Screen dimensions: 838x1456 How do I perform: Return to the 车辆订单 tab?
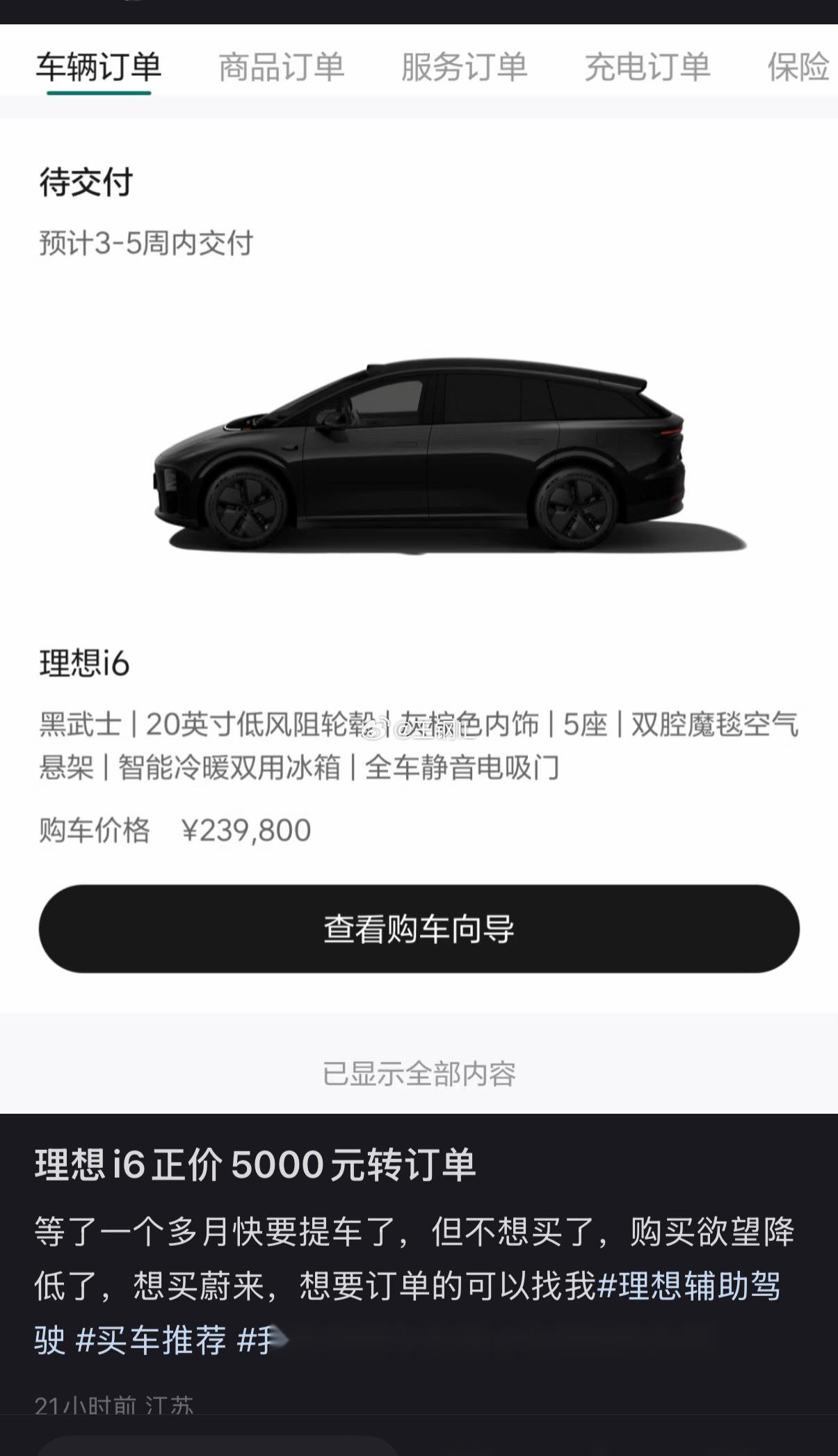coord(100,67)
